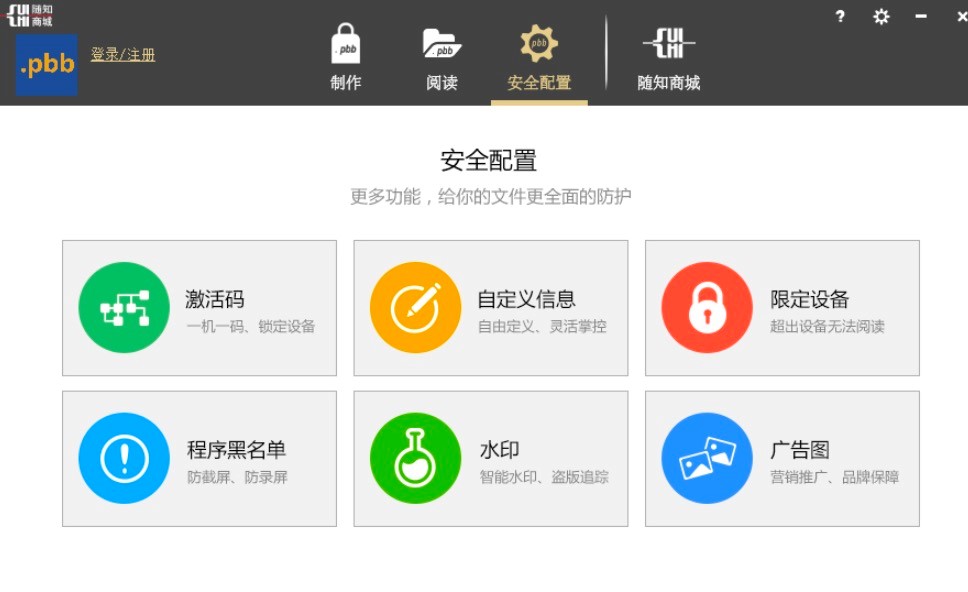Open the 限定设备 card

point(782,308)
